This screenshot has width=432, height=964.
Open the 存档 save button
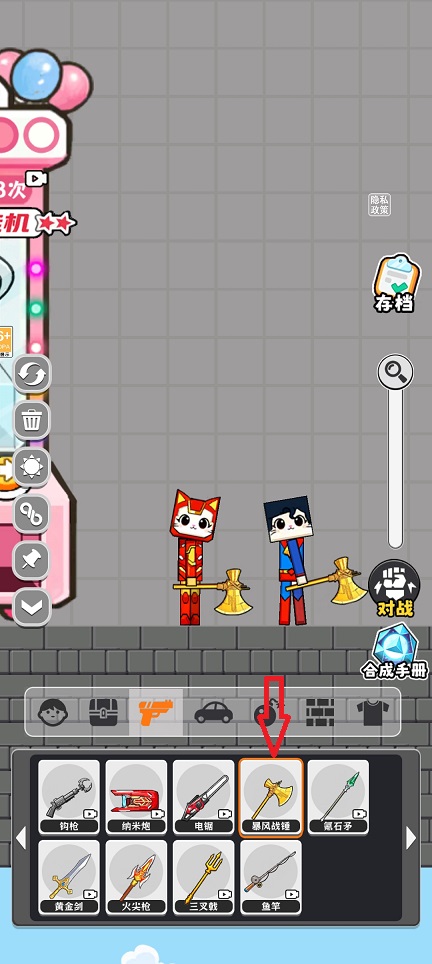point(396,283)
